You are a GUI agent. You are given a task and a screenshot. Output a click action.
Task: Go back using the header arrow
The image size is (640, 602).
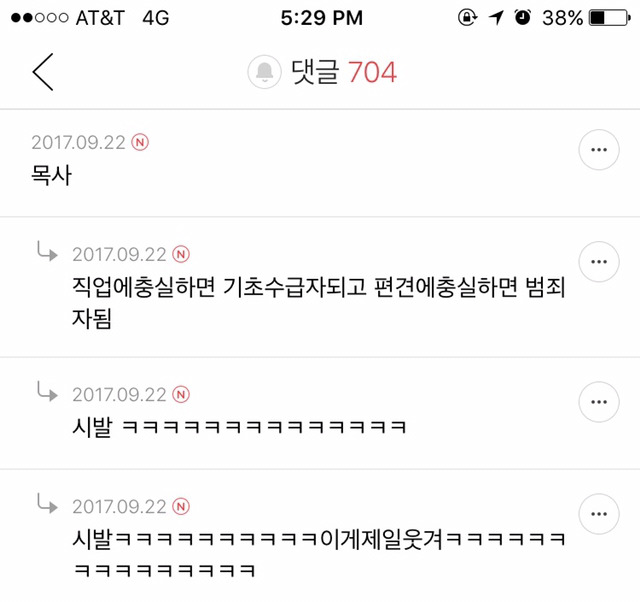pyautogui.click(x=42, y=72)
